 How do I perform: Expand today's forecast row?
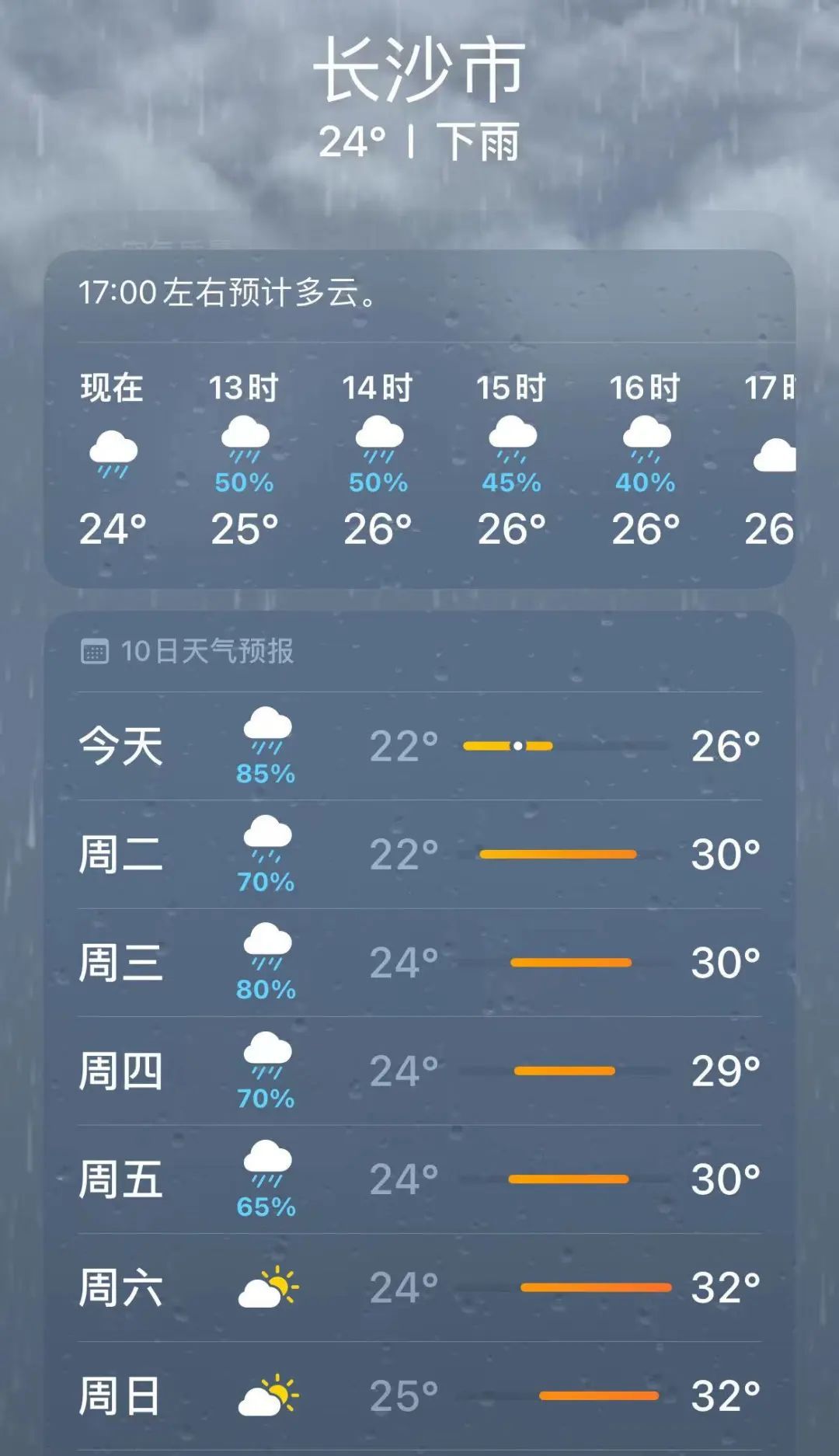[419, 746]
